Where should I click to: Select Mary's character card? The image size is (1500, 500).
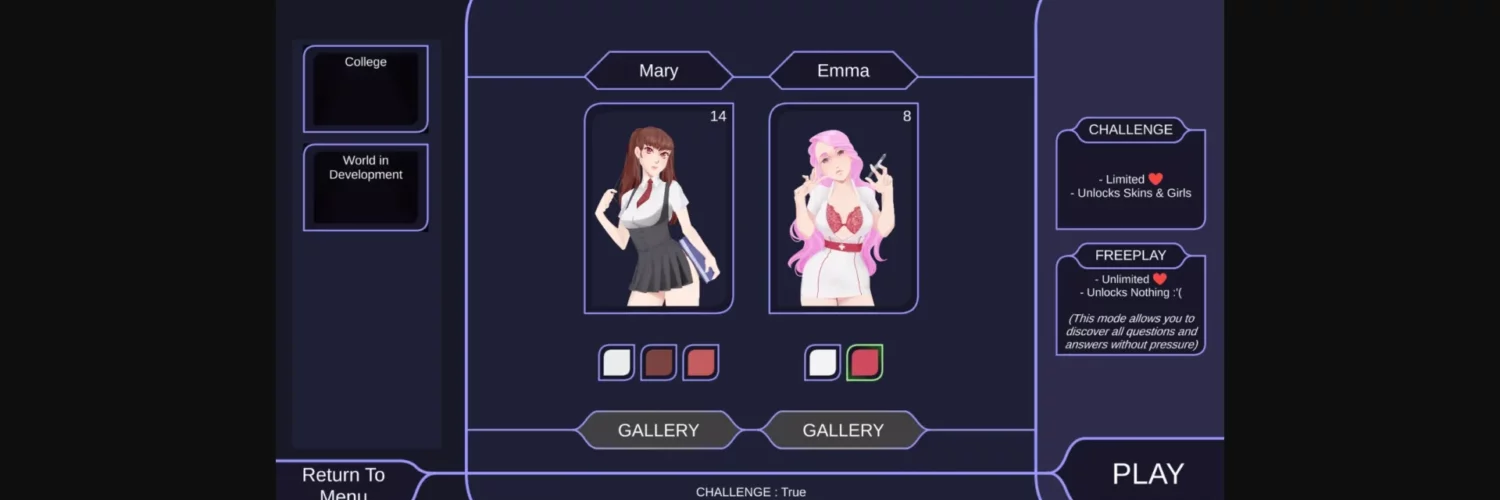click(x=658, y=208)
